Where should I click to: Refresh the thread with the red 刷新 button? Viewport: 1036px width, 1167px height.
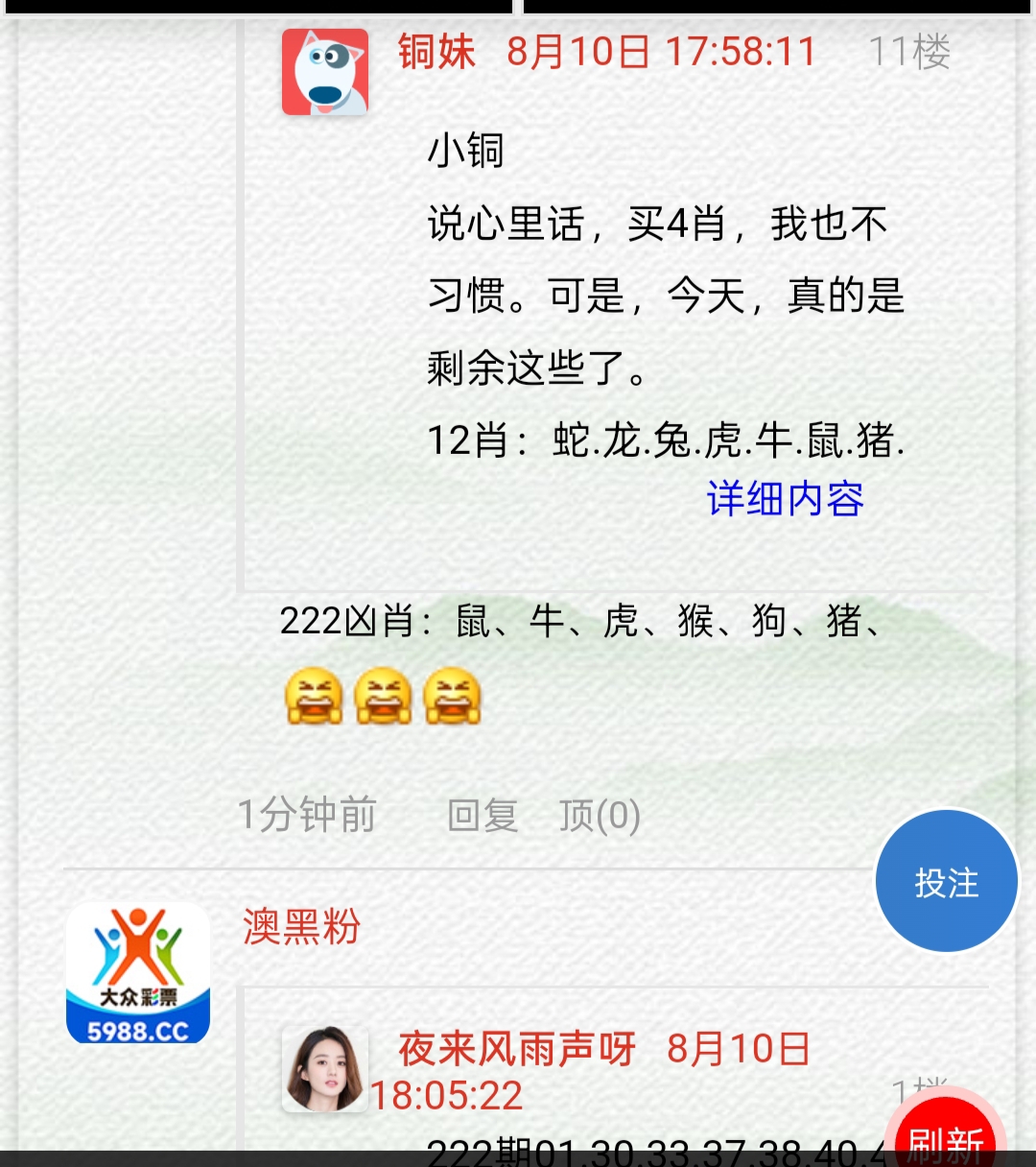pyautogui.click(x=945, y=1138)
